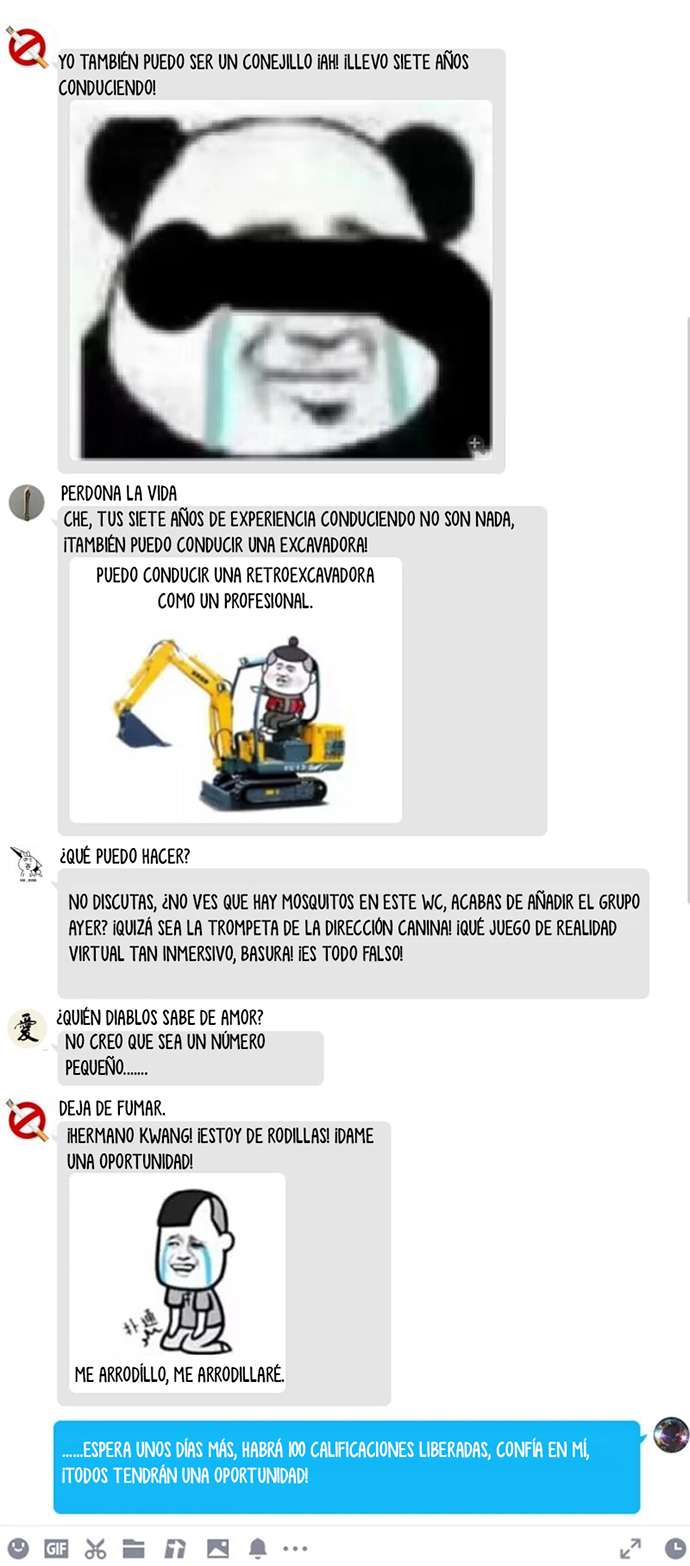Image resolution: width=690 pixels, height=1566 pixels.
Task: View Perdona La Vida's profile avatar
Action: coord(27,503)
